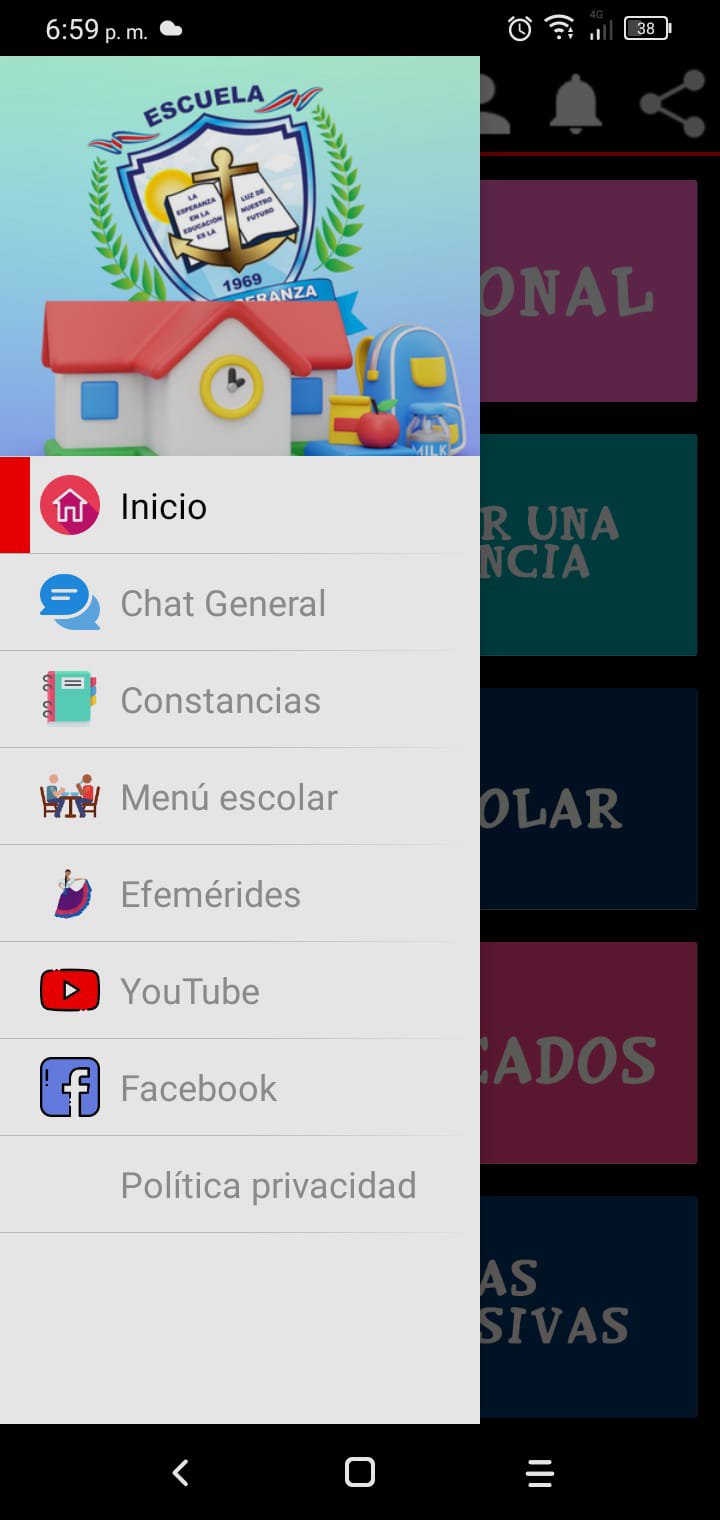The height and width of the screenshot is (1520, 720).
Task: Select Chat General from the drawer
Action: coord(222,602)
